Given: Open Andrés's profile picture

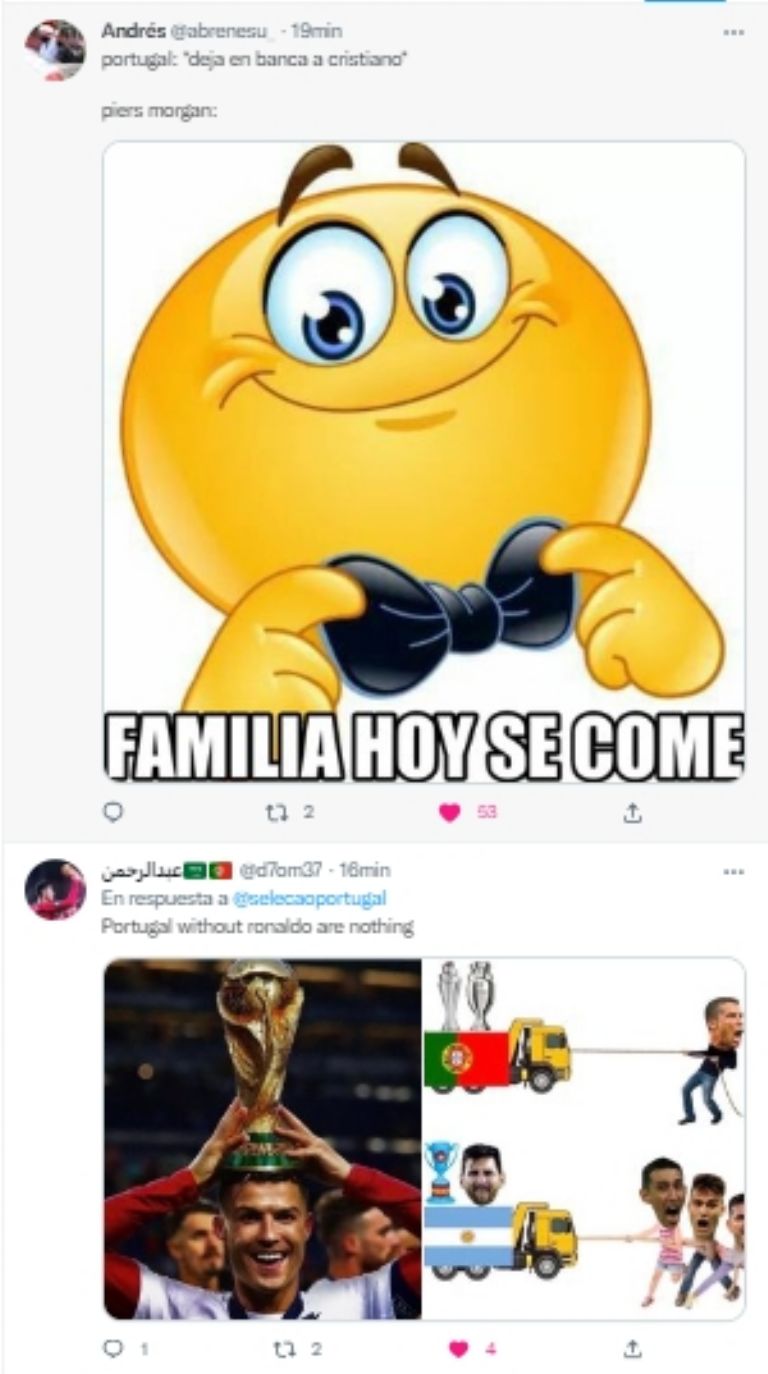Looking at the screenshot, I should 55,50.
